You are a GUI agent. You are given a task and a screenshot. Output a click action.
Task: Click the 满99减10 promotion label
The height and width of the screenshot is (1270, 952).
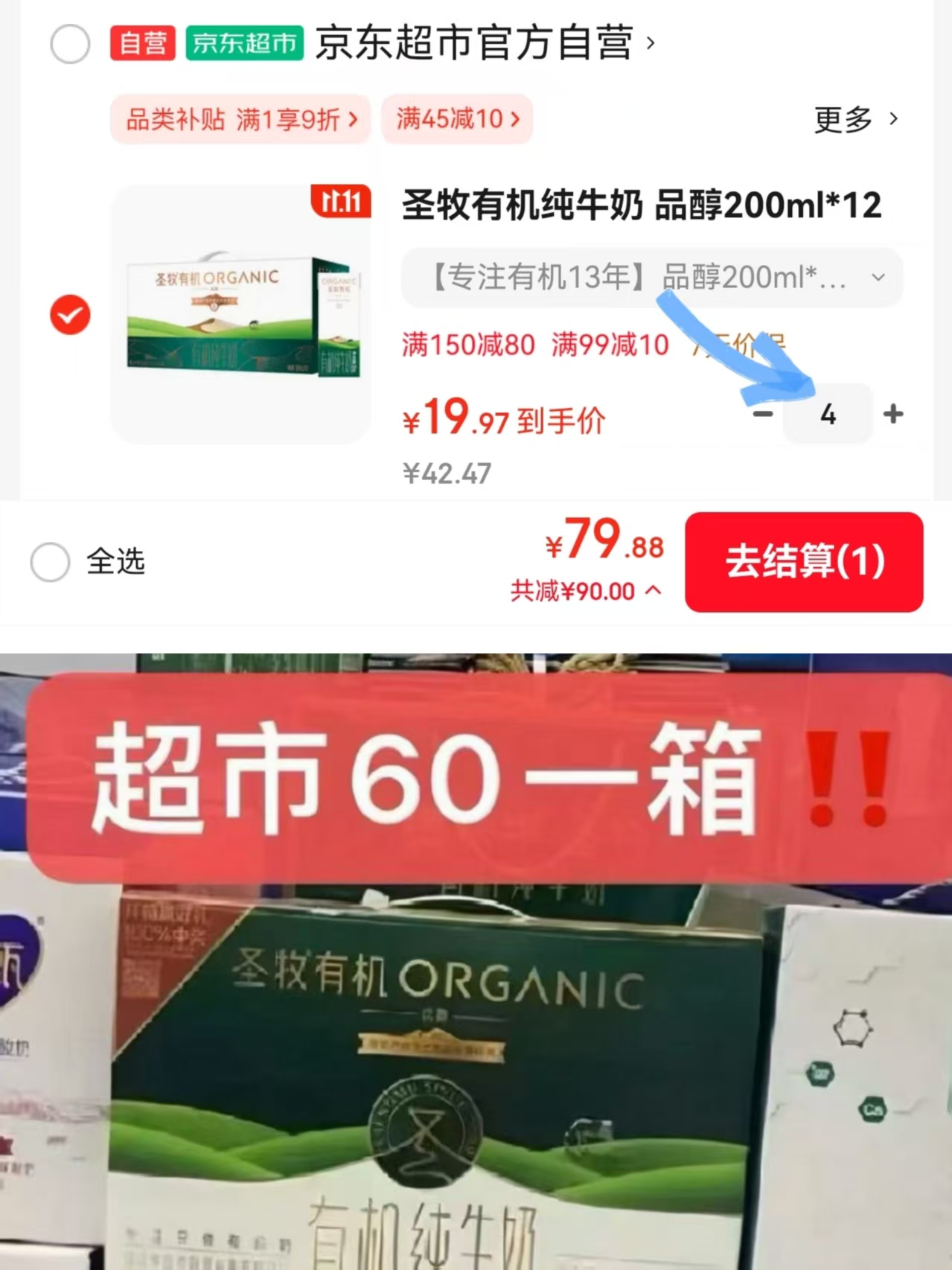pos(610,344)
